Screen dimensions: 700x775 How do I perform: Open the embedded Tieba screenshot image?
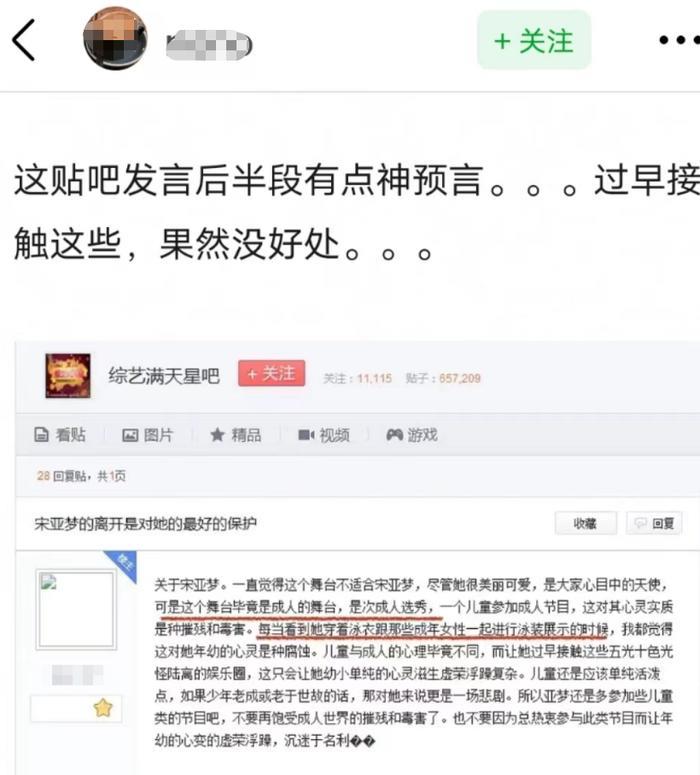coord(360,555)
